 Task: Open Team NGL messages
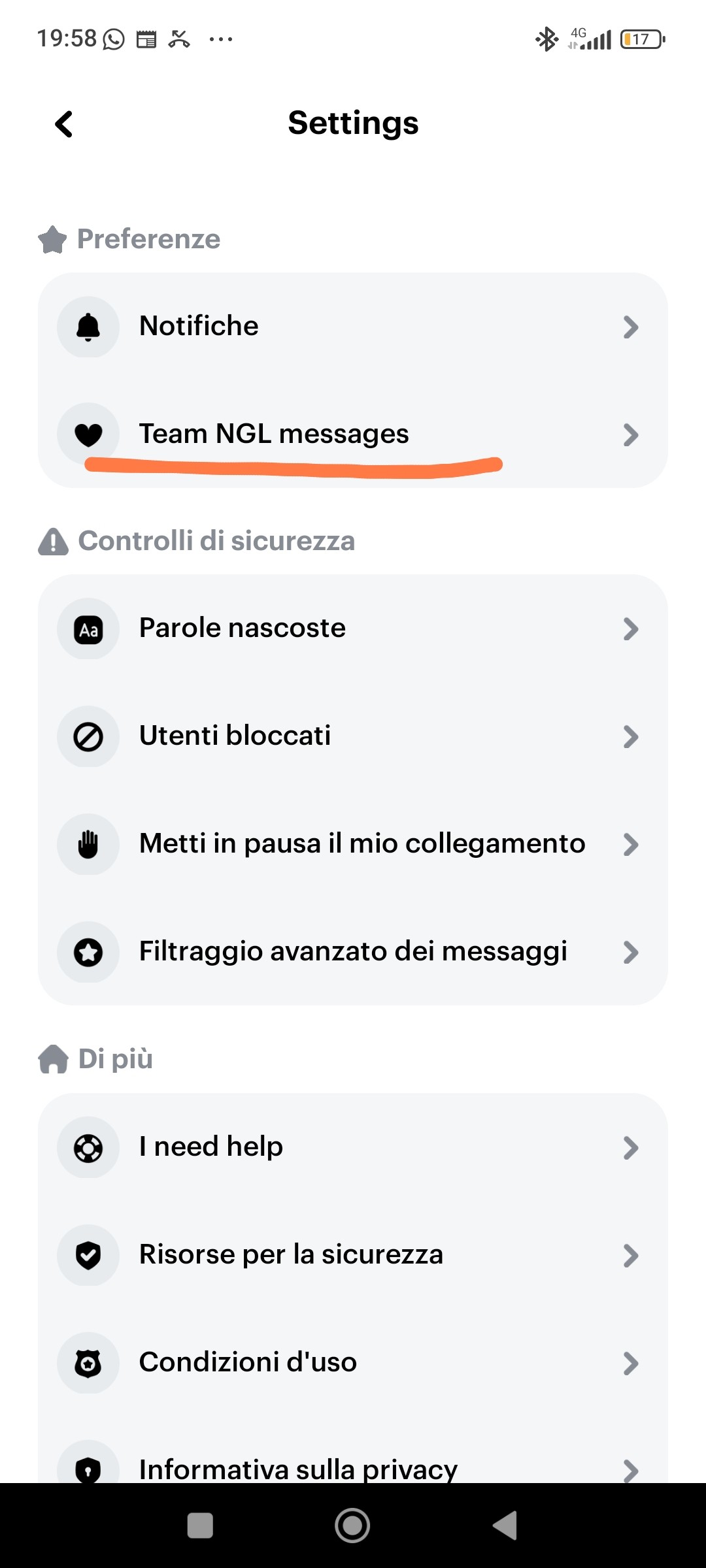click(x=353, y=434)
